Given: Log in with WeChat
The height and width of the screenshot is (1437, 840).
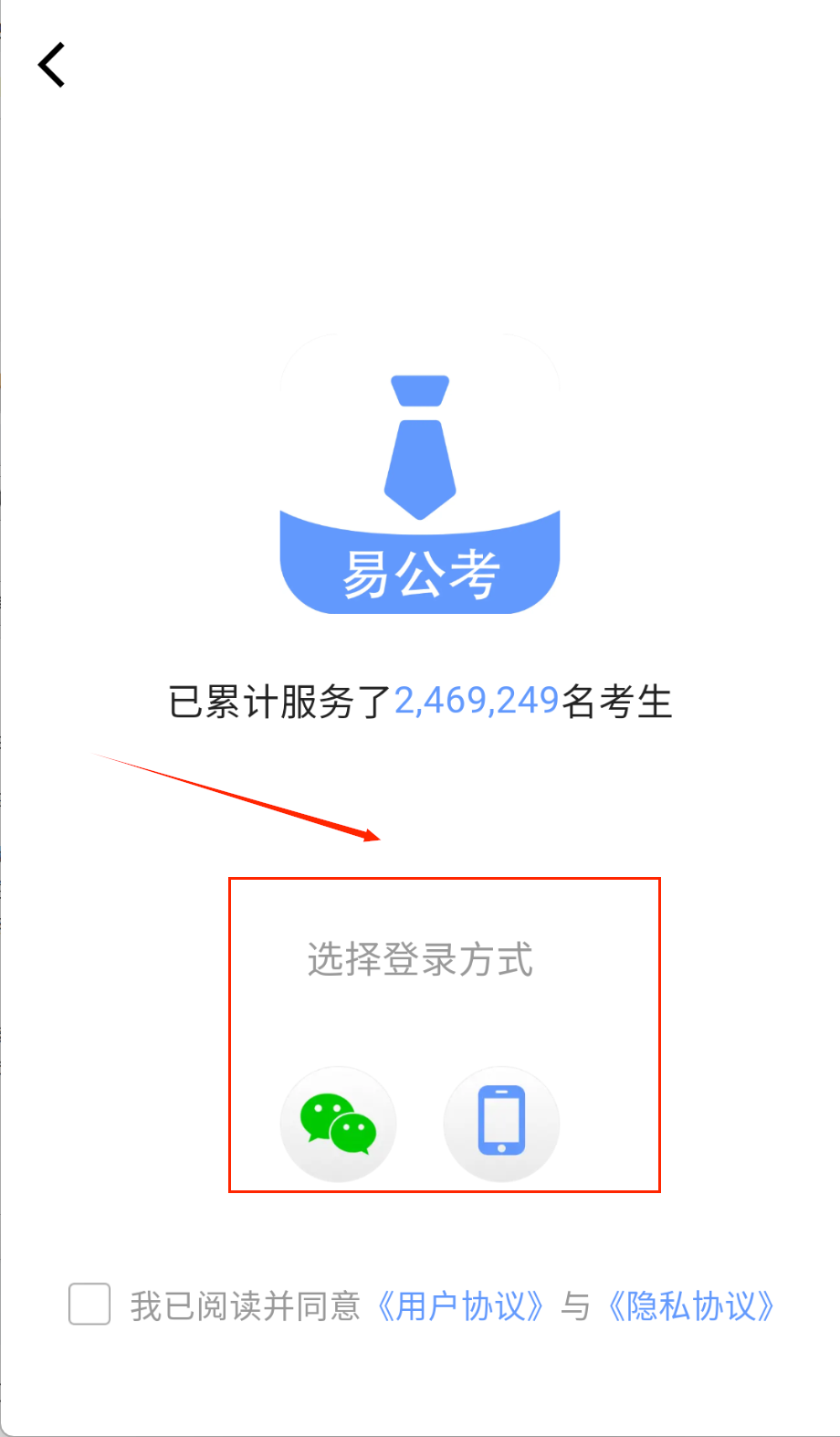Looking at the screenshot, I should coord(338,1124).
